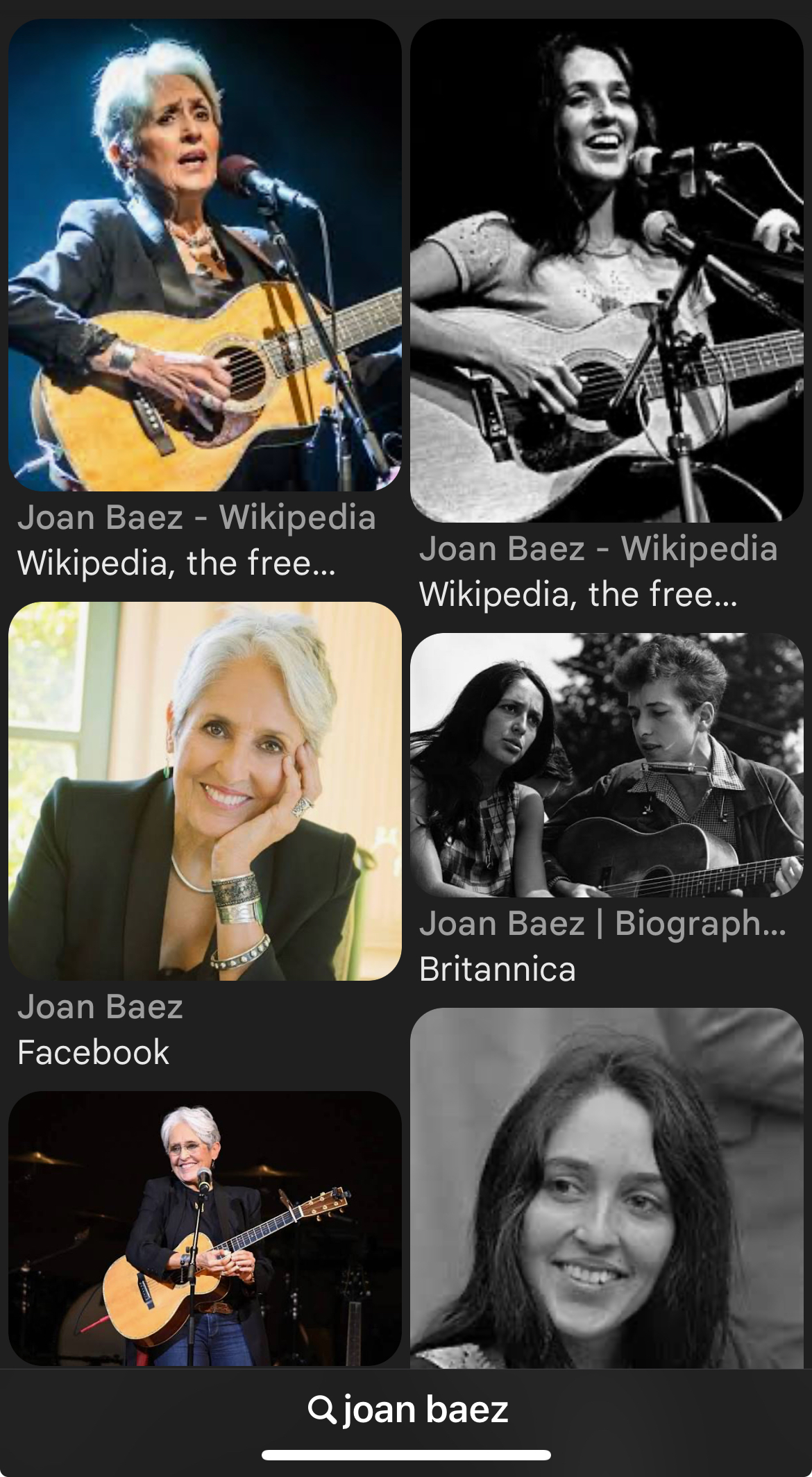812x1477 pixels.
Task: Open black-and-white concert photo from Wikipedia
Action: 607,271
